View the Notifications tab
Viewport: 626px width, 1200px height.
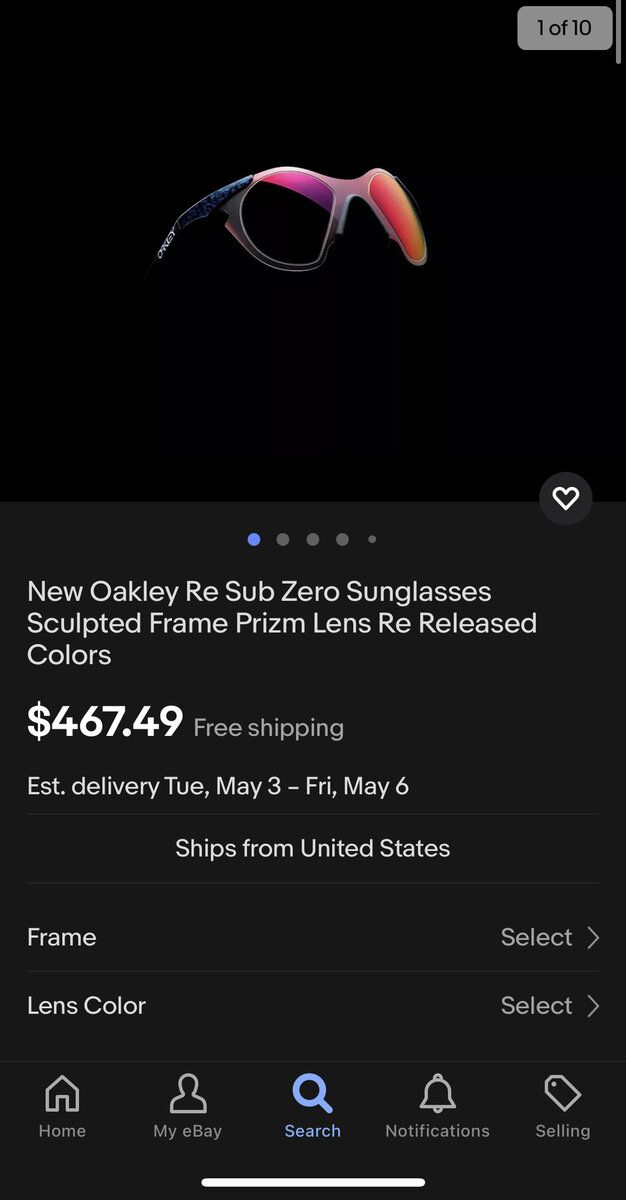coord(437,1107)
